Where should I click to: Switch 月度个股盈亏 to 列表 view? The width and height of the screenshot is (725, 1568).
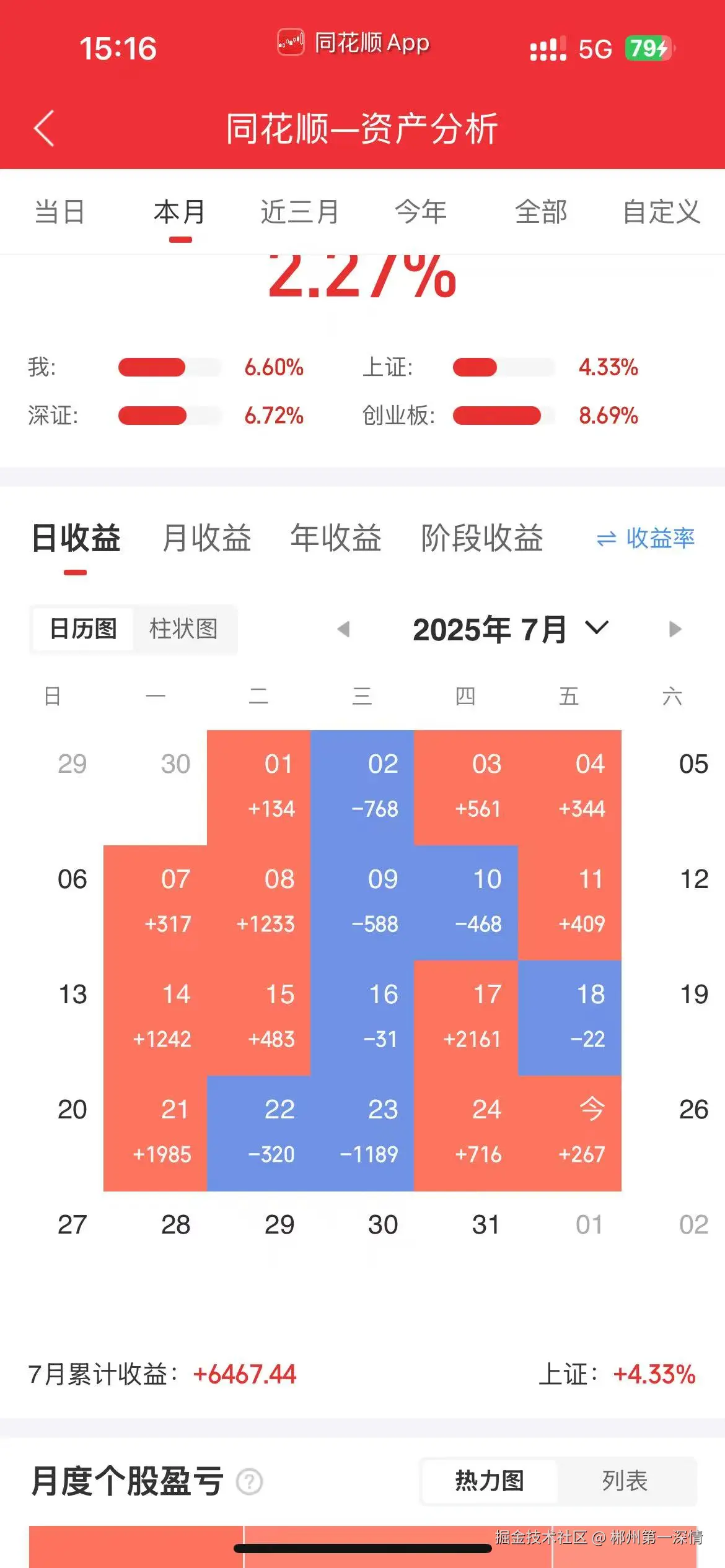click(622, 1481)
